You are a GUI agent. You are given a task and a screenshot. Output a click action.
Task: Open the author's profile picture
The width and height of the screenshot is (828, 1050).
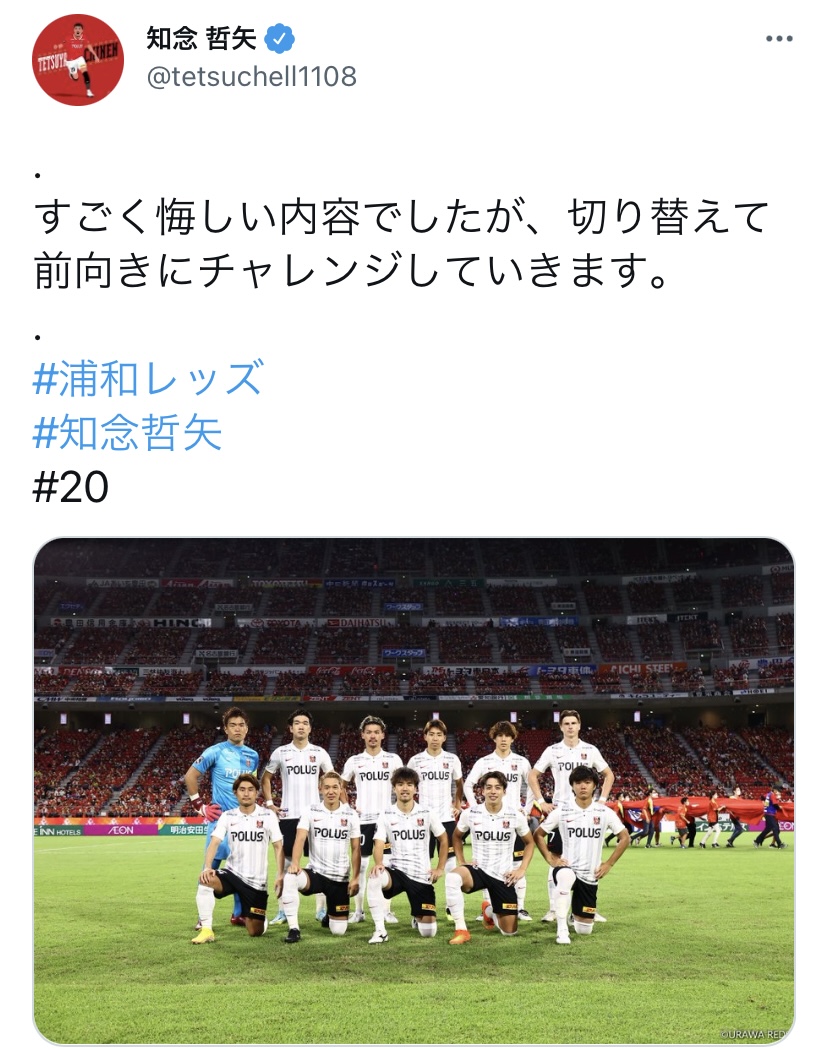[78, 59]
